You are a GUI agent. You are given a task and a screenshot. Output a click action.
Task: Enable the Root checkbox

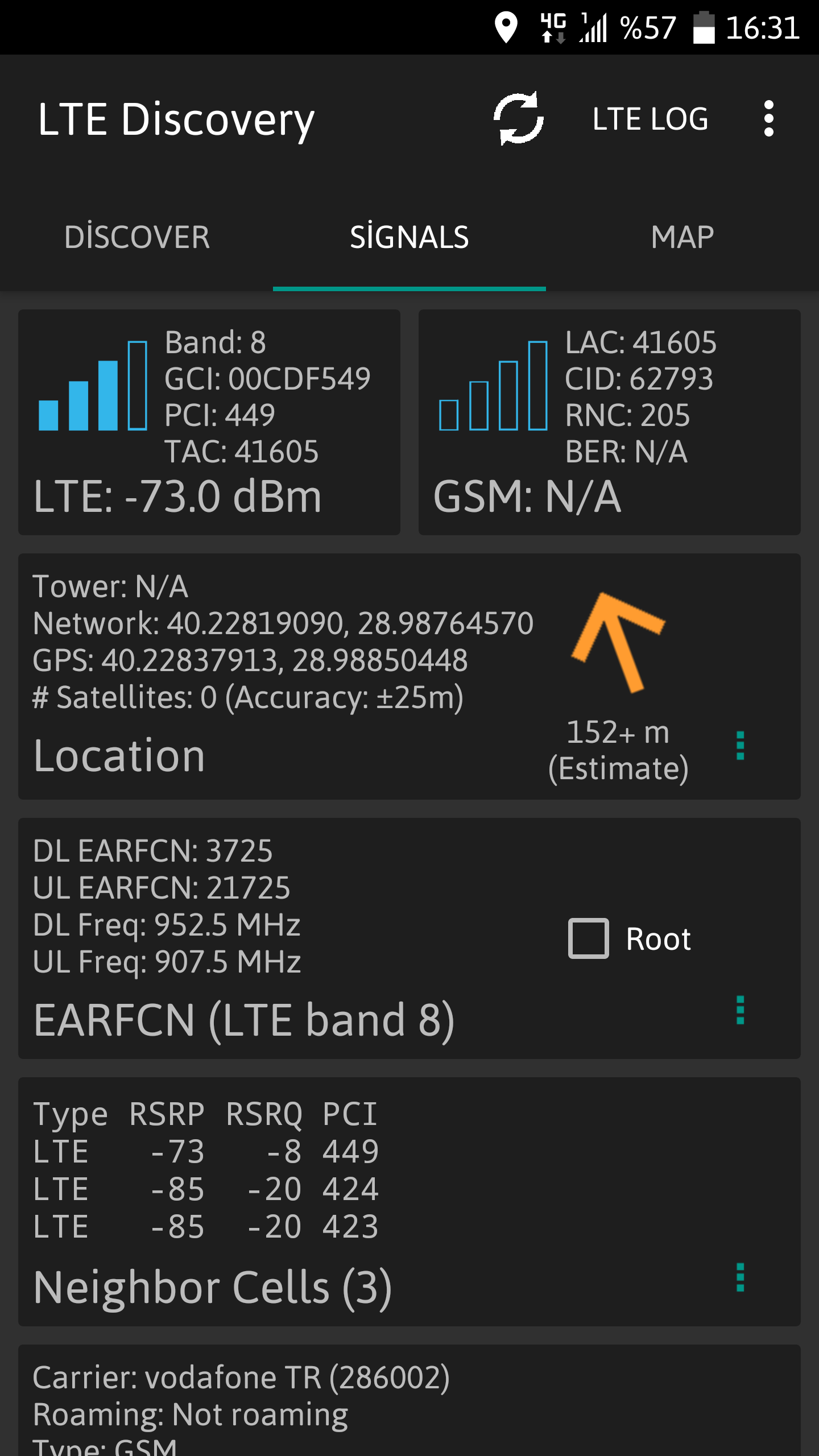[589, 938]
